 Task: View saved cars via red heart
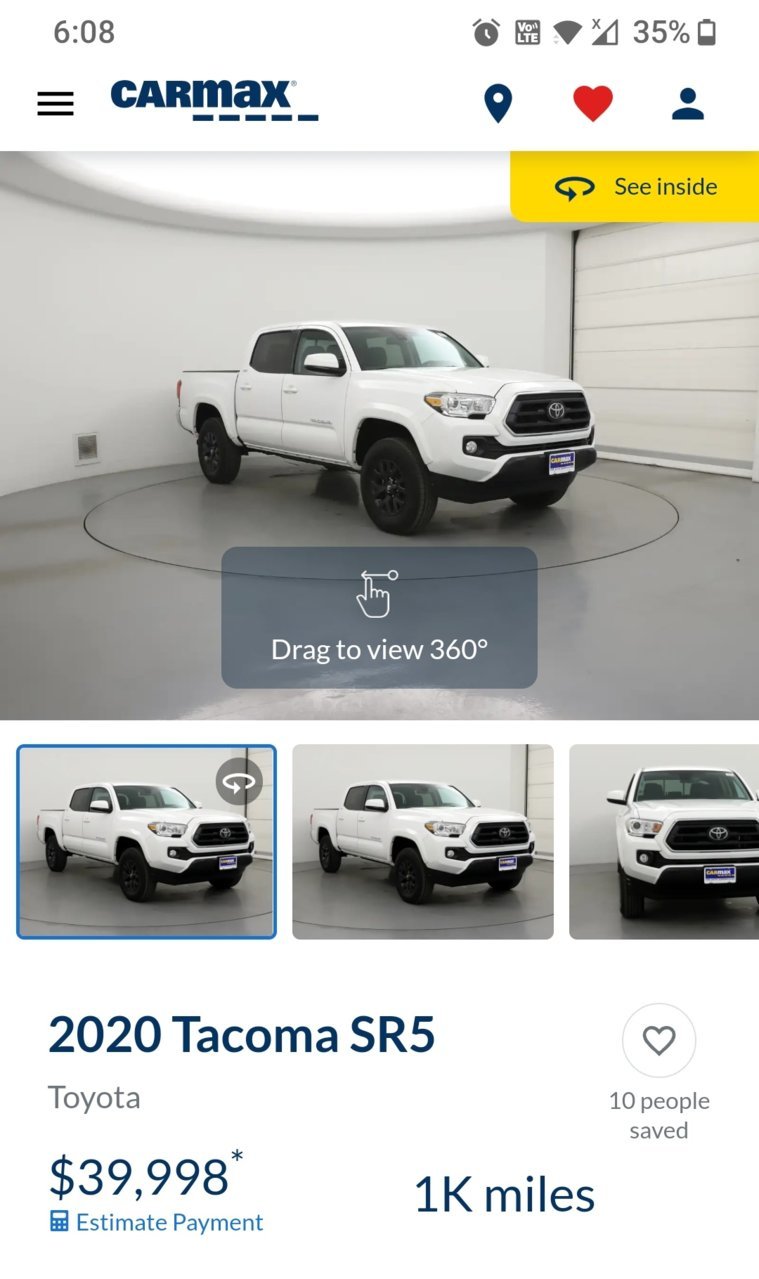592,104
